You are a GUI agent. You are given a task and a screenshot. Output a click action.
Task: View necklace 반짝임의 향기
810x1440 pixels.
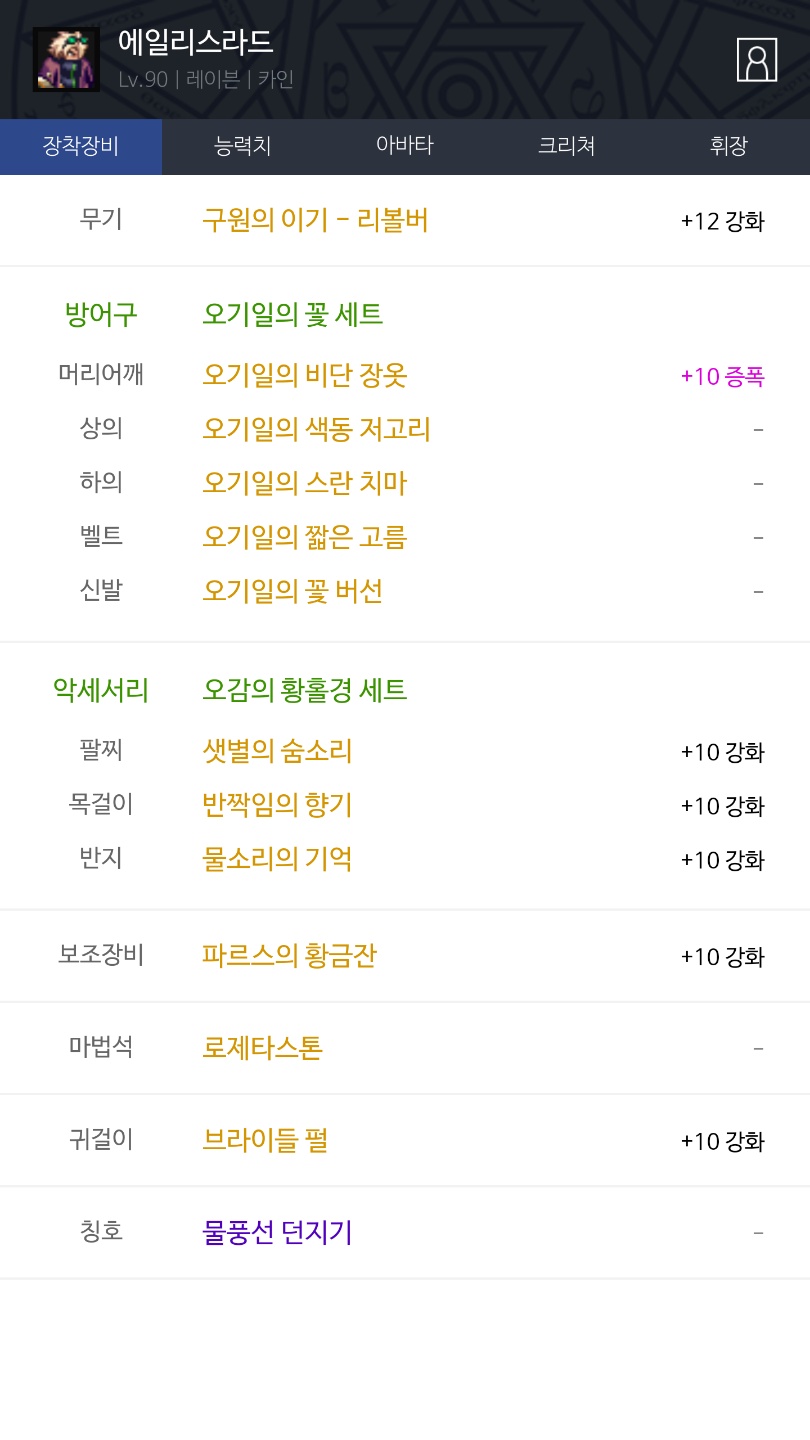pos(277,805)
